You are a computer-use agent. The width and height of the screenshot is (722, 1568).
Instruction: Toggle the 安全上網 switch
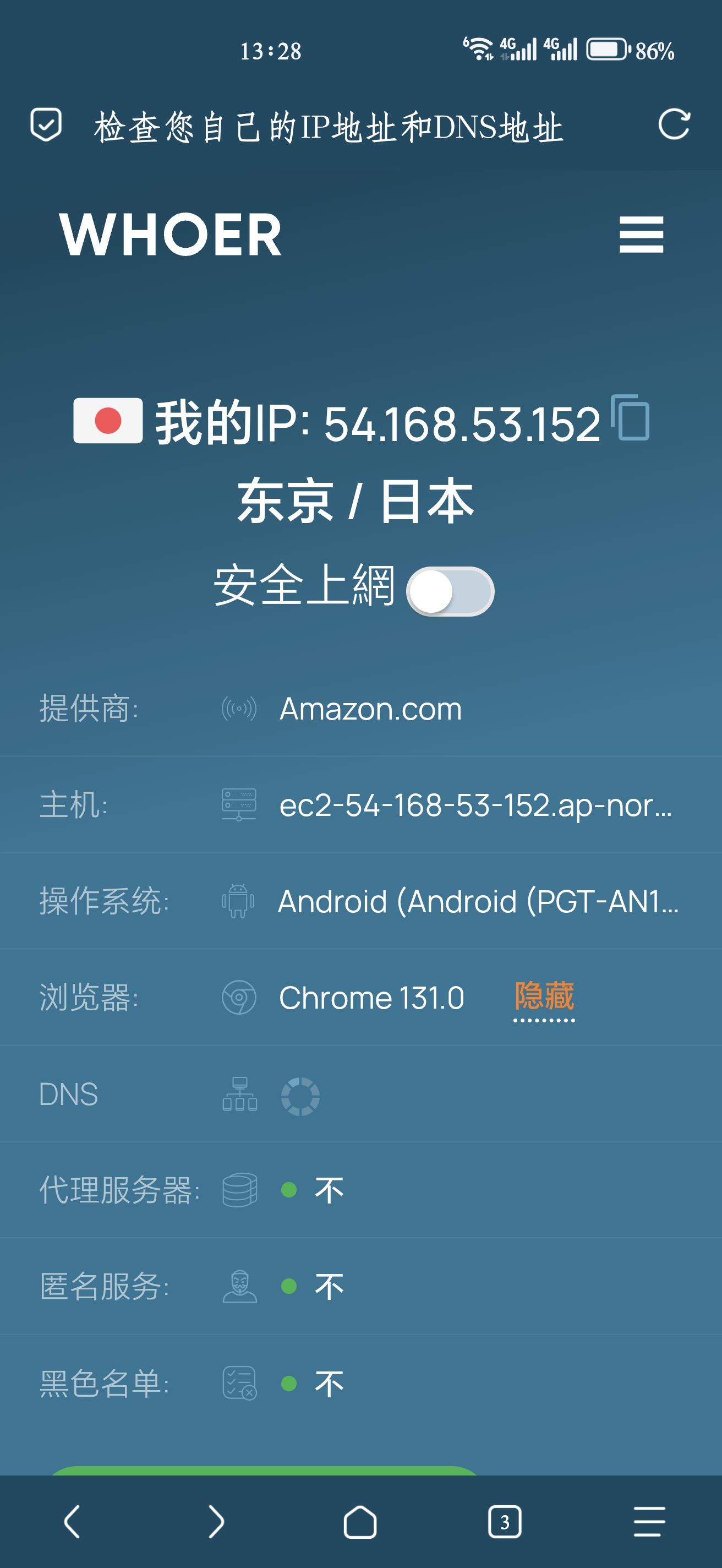click(x=450, y=591)
